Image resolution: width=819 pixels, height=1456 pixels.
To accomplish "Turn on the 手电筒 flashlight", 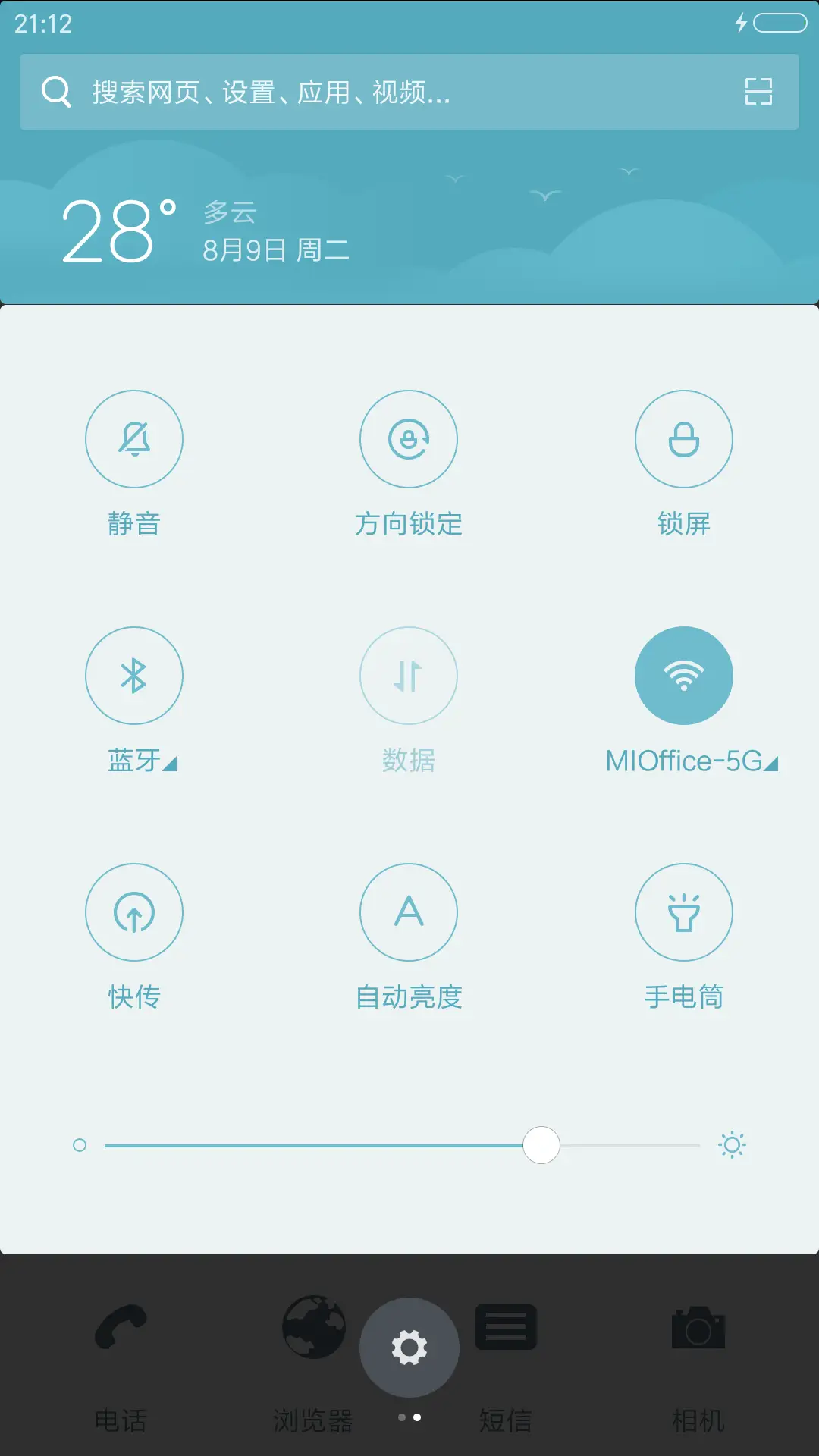I will coord(684,912).
